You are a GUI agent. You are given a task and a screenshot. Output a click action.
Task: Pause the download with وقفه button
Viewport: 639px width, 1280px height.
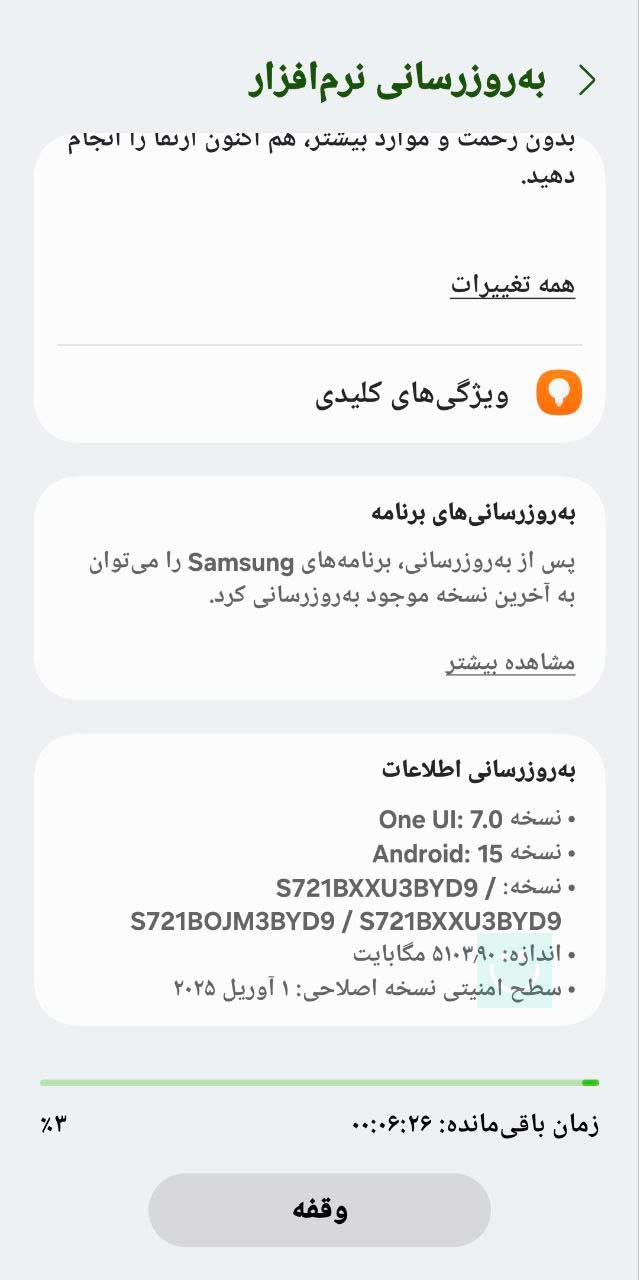[319, 1210]
